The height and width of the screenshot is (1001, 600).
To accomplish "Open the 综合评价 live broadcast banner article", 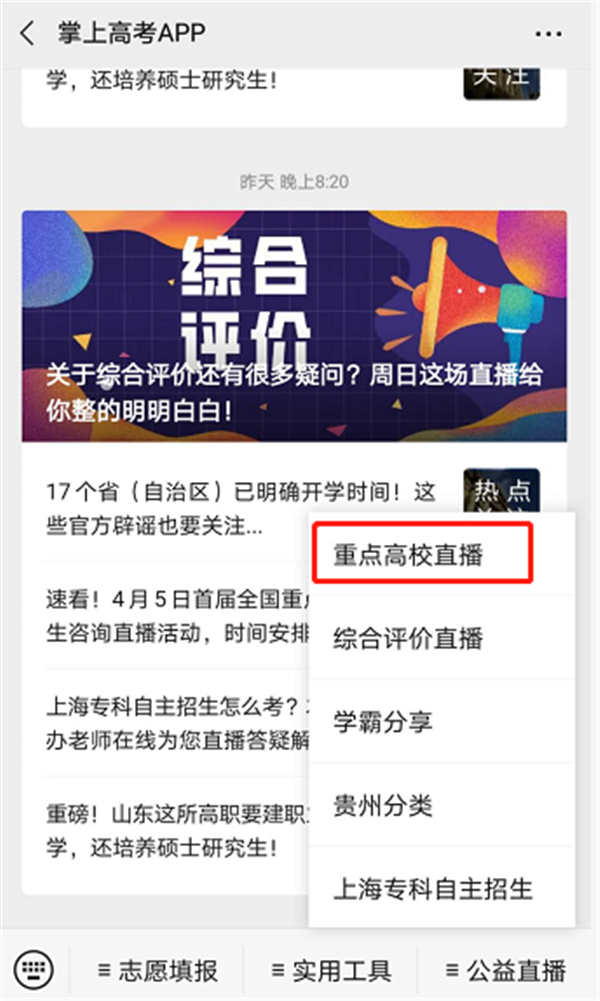I will coord(294,326).
